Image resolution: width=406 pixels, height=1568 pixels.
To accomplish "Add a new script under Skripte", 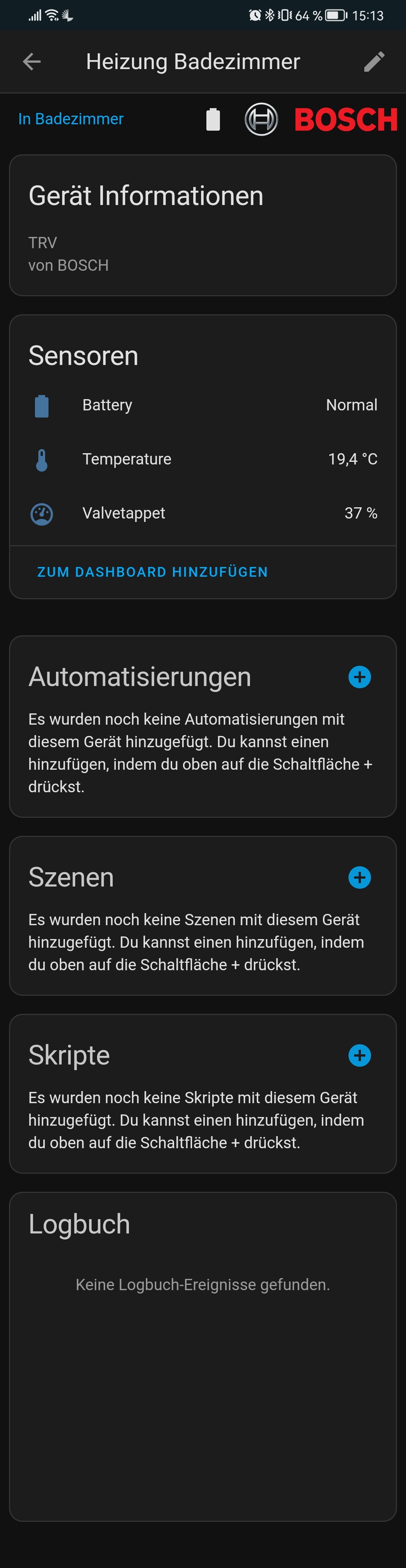I will click(359, 1055).
